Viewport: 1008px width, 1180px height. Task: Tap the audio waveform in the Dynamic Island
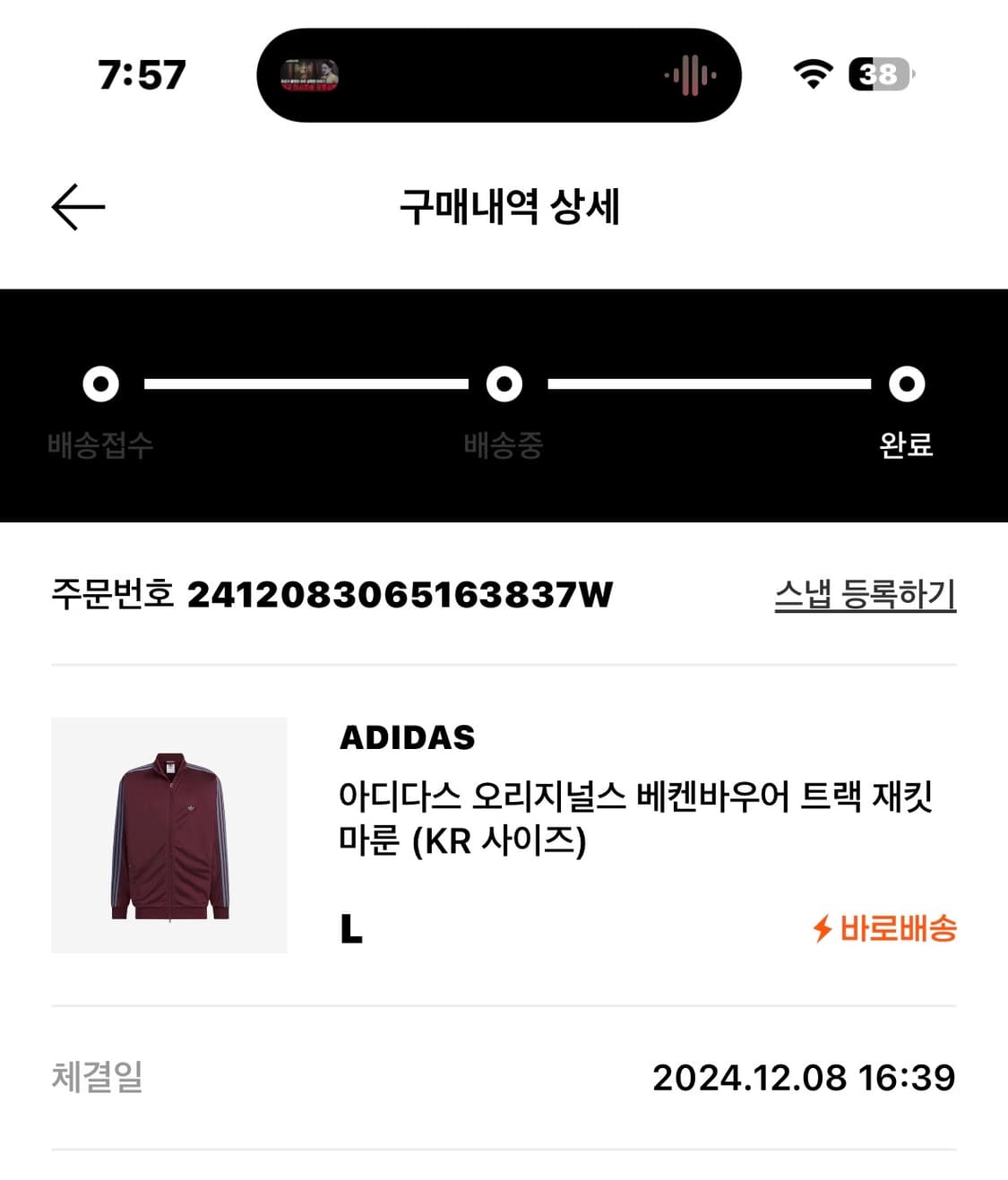pos(687,75)
